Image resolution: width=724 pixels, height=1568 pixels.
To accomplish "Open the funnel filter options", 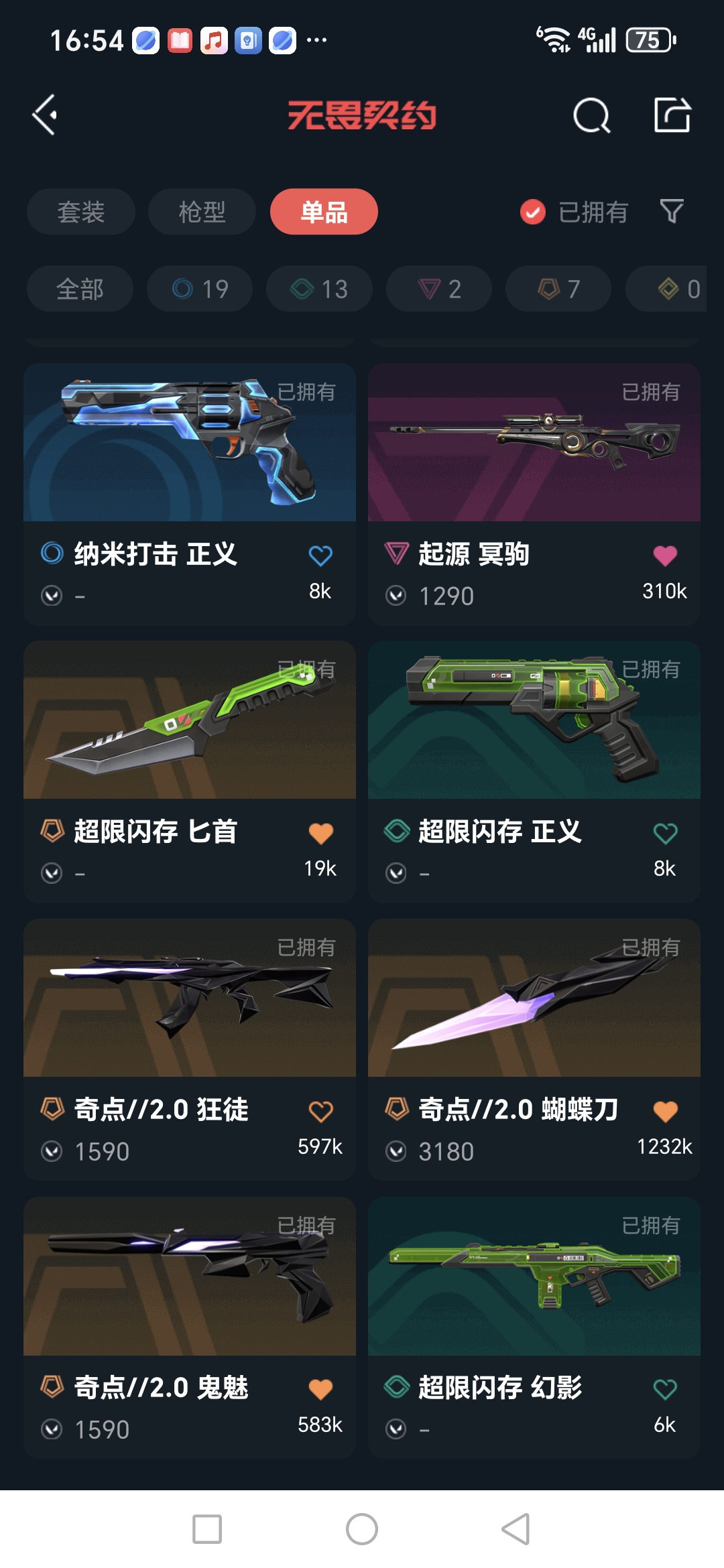I will [671, 212].
